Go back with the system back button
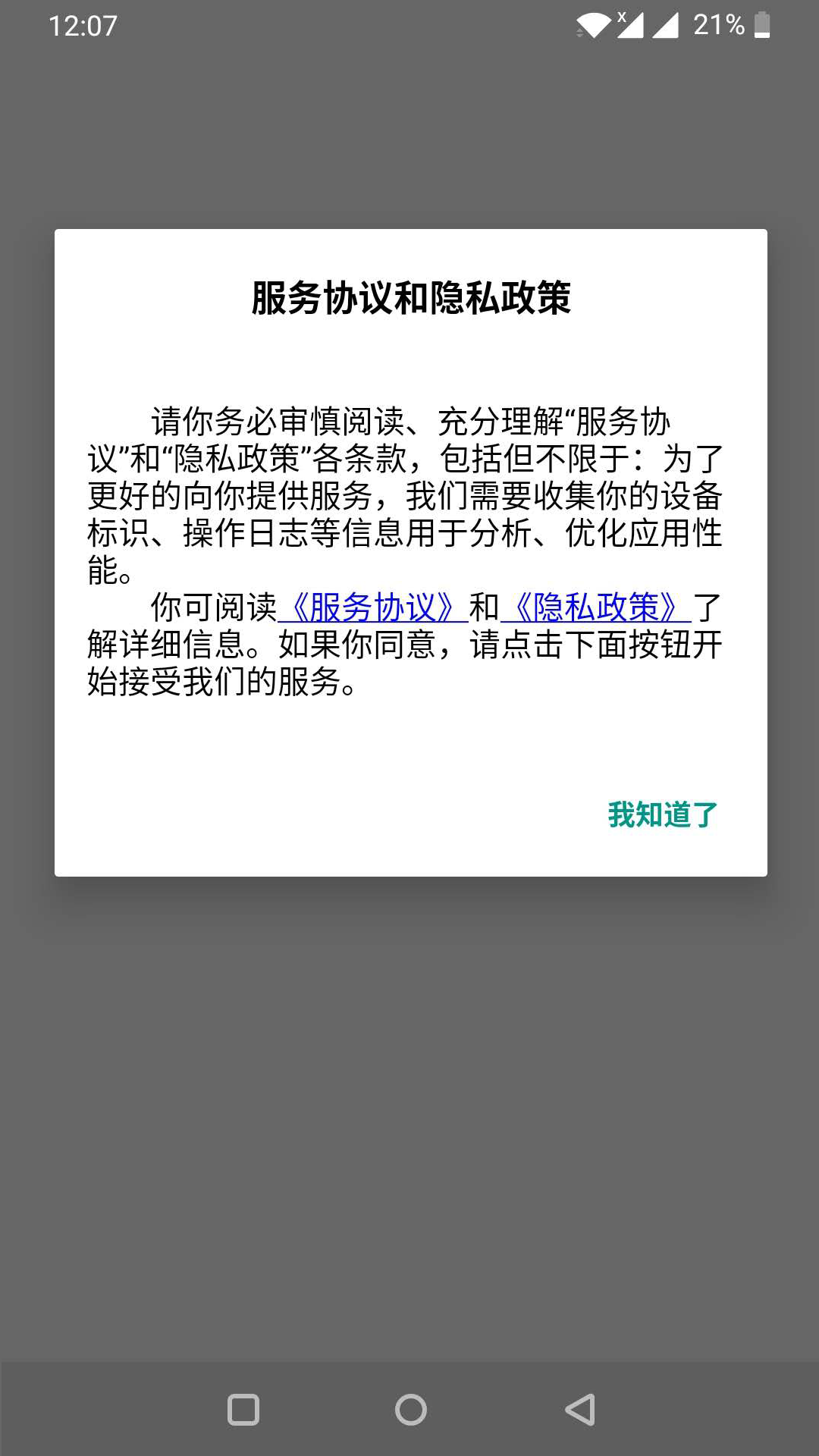This screenshot has height=1456, width=819. coord(580,1410)
